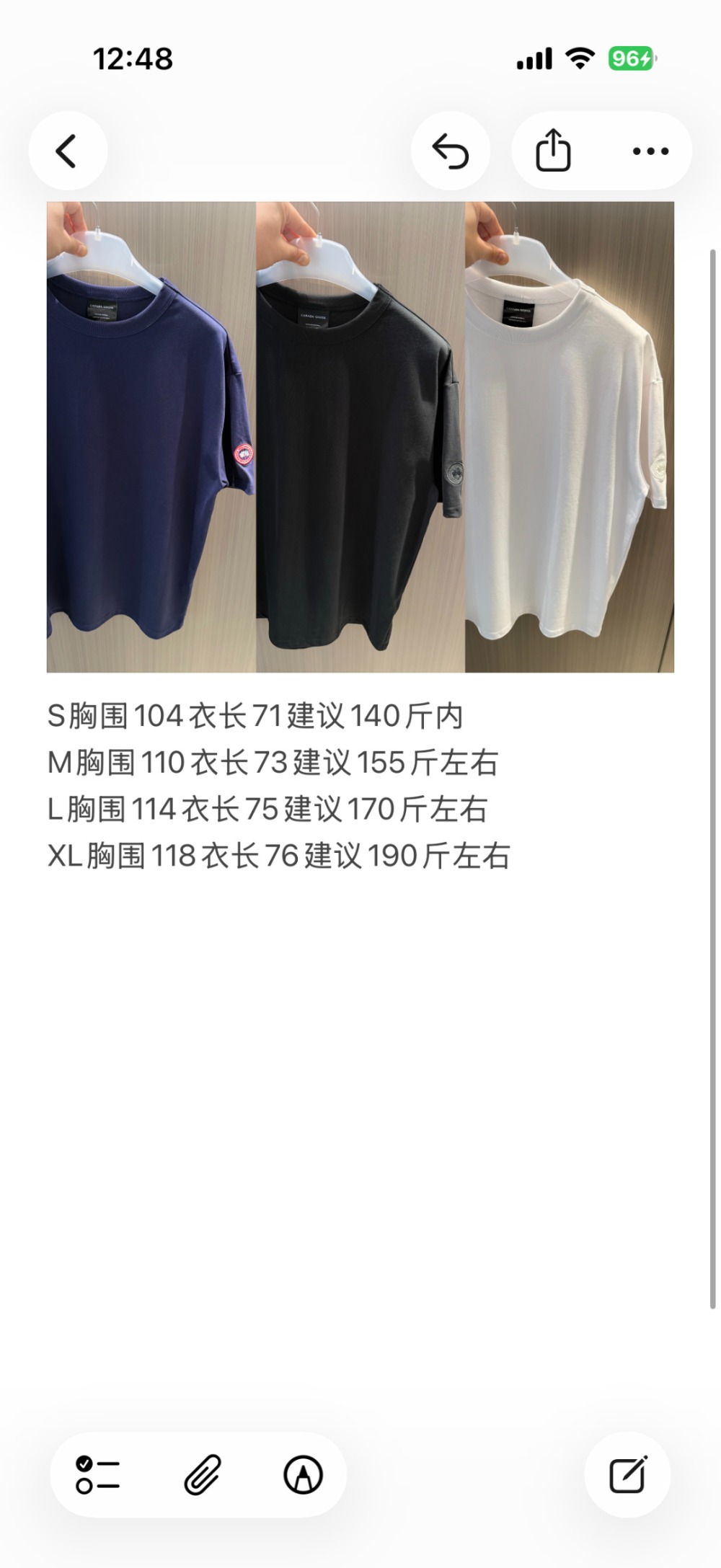Open the share sheet
The height and width of the screenshot is (1568, 721).
(554, 148)
